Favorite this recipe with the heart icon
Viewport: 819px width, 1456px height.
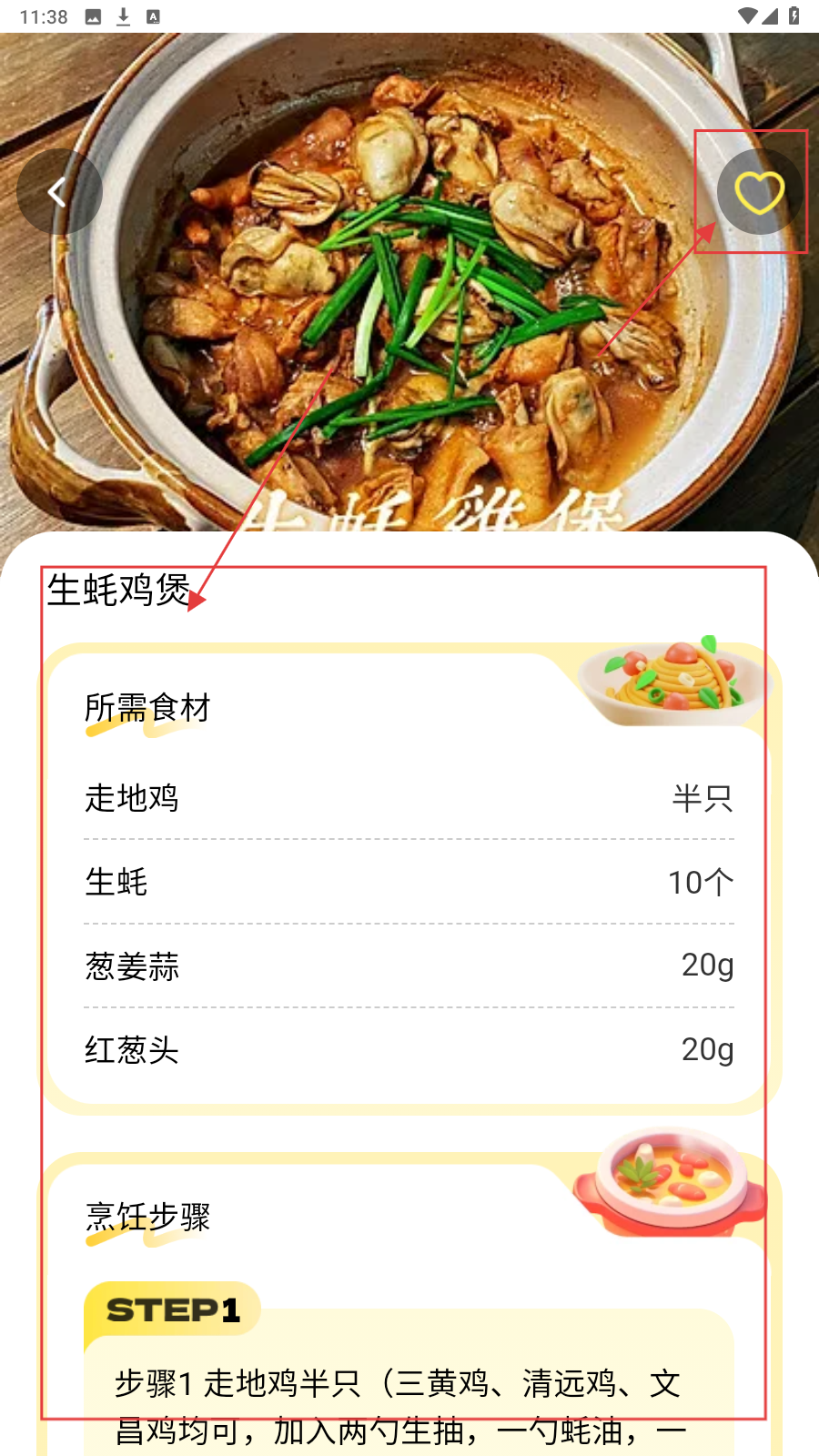pos(759,192)
